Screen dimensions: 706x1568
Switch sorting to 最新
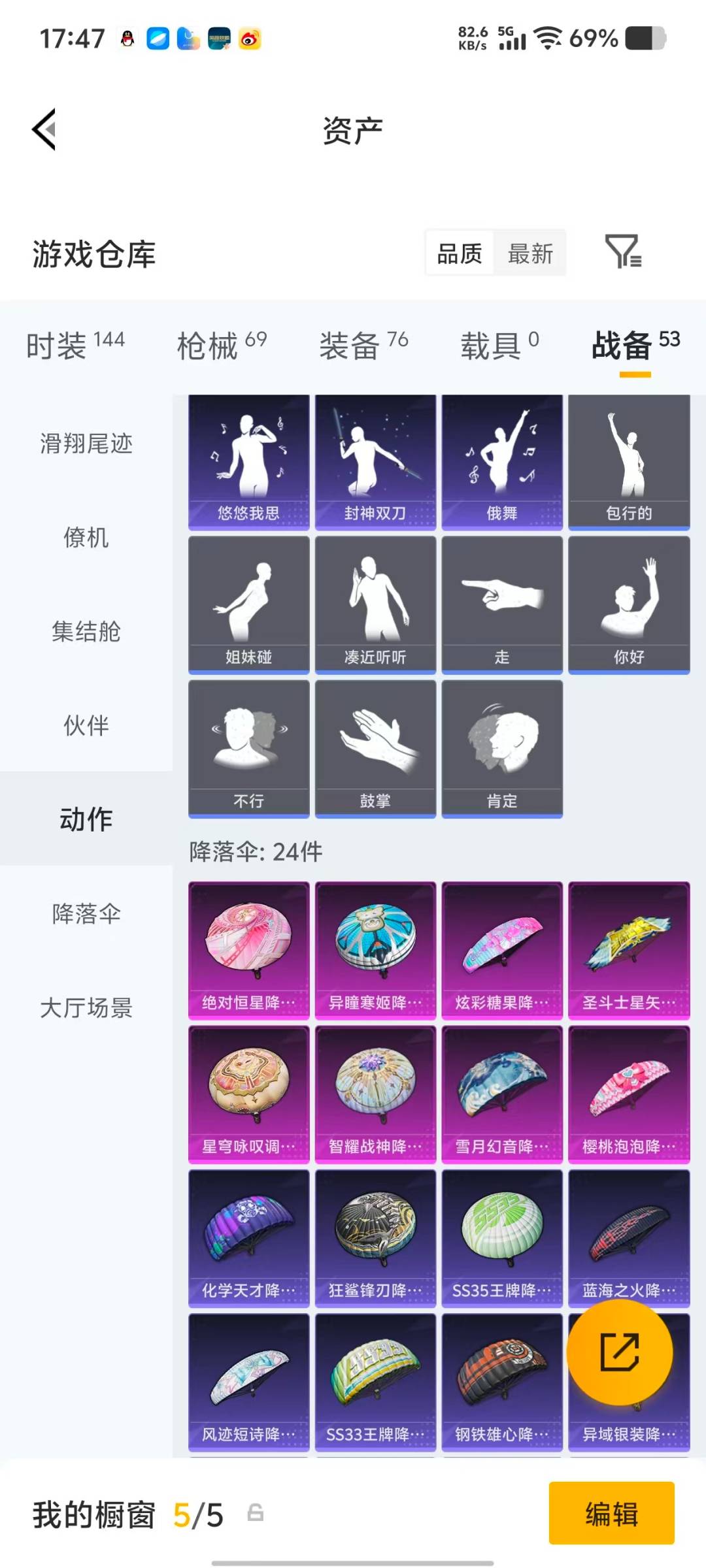531,253
